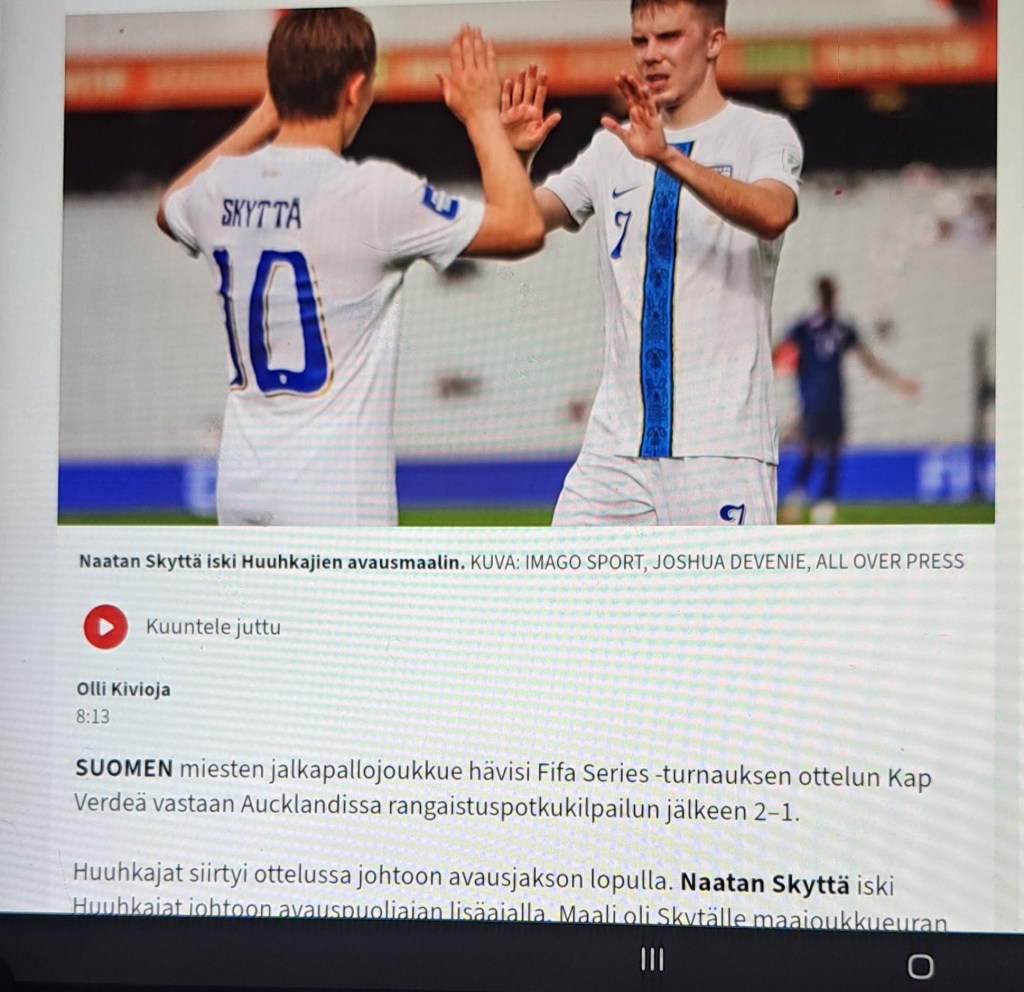This screenshot has height=992, width=1024.
Task: Open author Olli Kivioja's profile
Action: pos(123,689)
